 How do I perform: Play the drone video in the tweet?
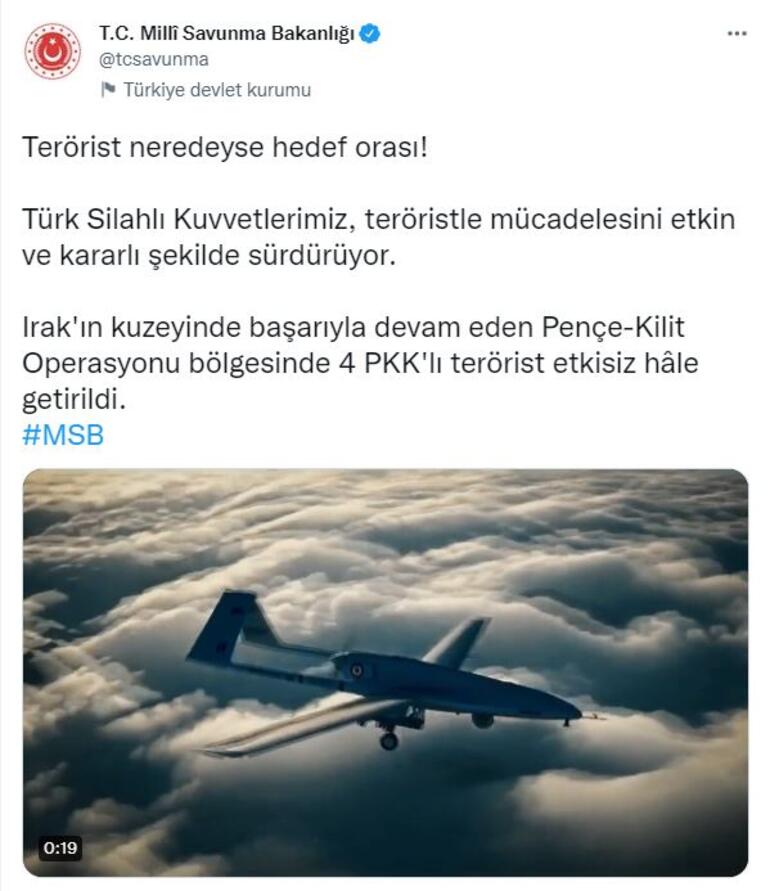tap(385, 672)
